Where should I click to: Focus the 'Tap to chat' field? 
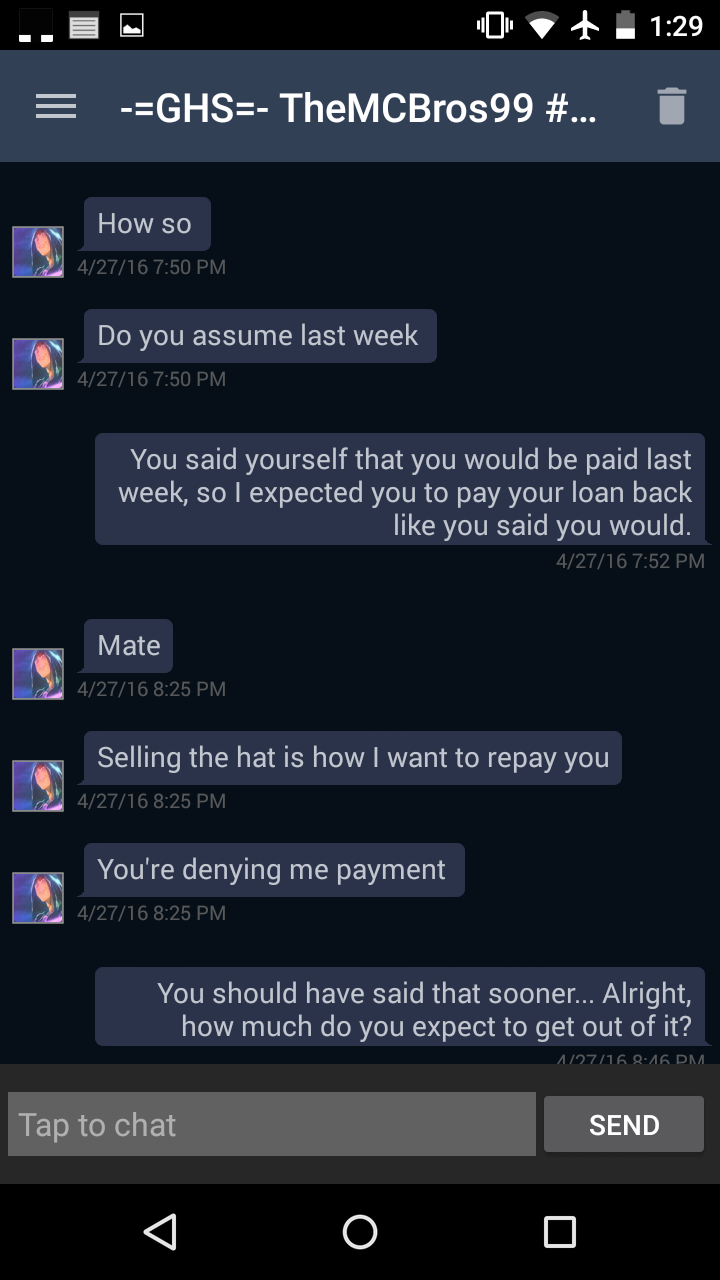click(272, 1125)
